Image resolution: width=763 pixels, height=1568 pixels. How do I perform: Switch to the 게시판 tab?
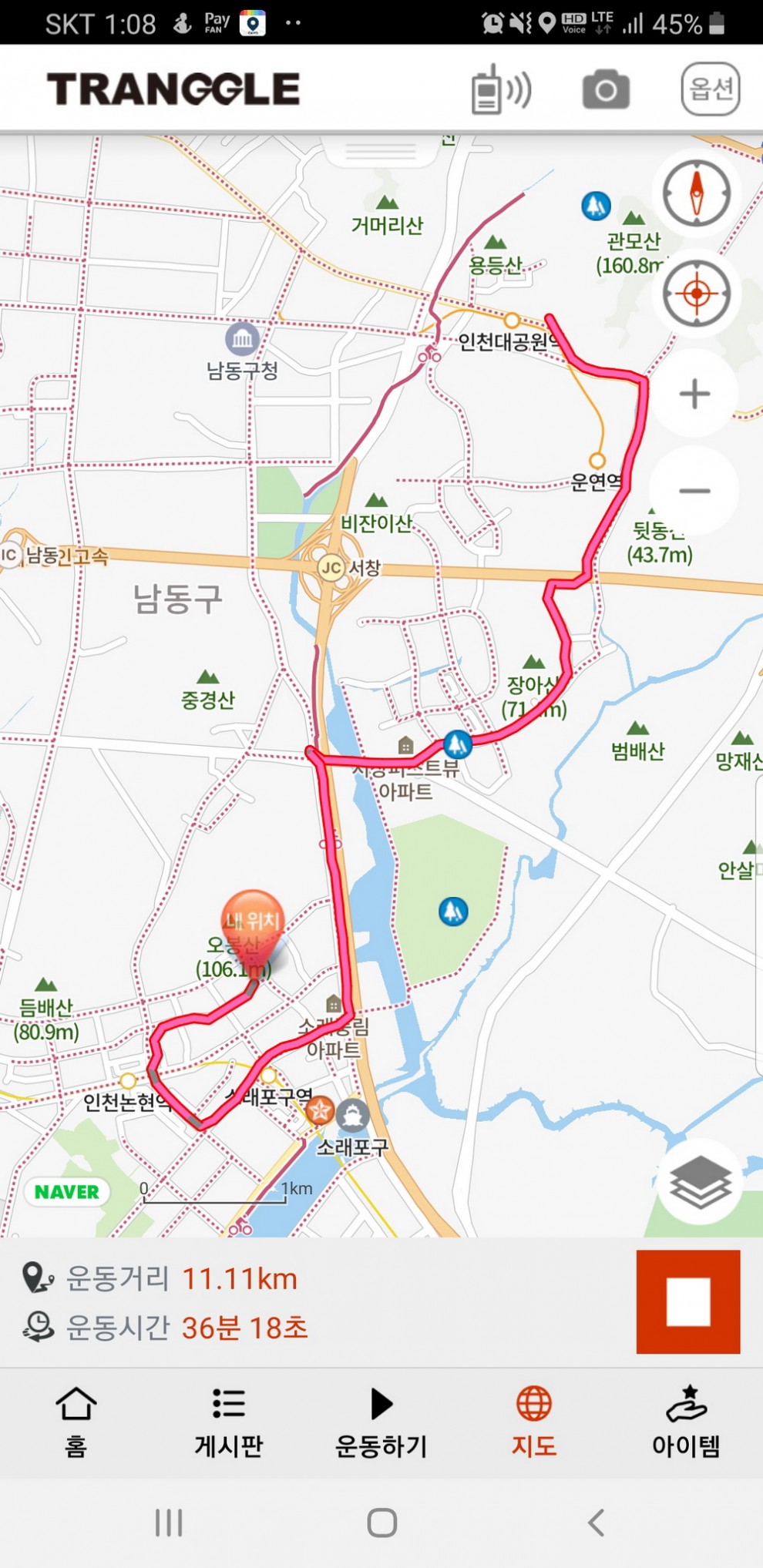pyautogui.click(x=228, y=1422)
